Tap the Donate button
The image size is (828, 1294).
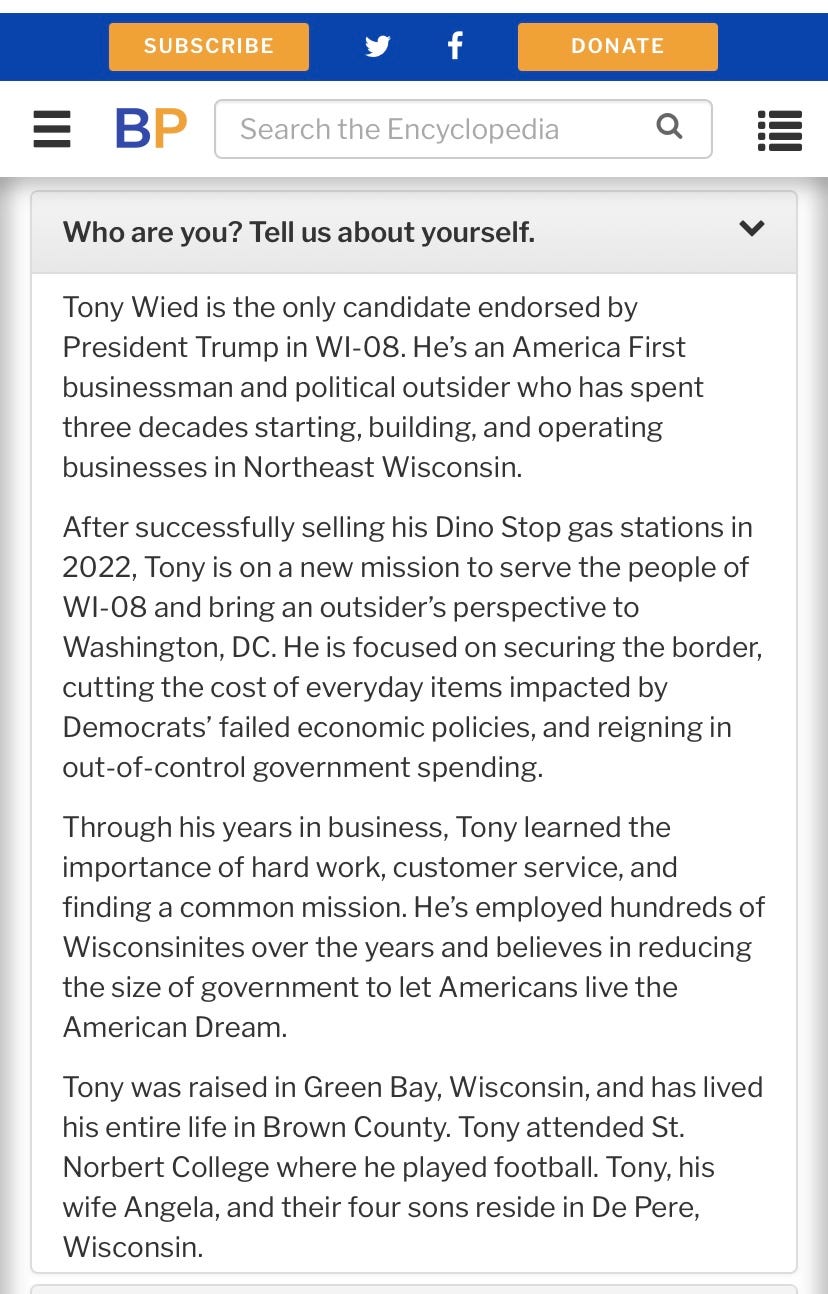point(617,46)
